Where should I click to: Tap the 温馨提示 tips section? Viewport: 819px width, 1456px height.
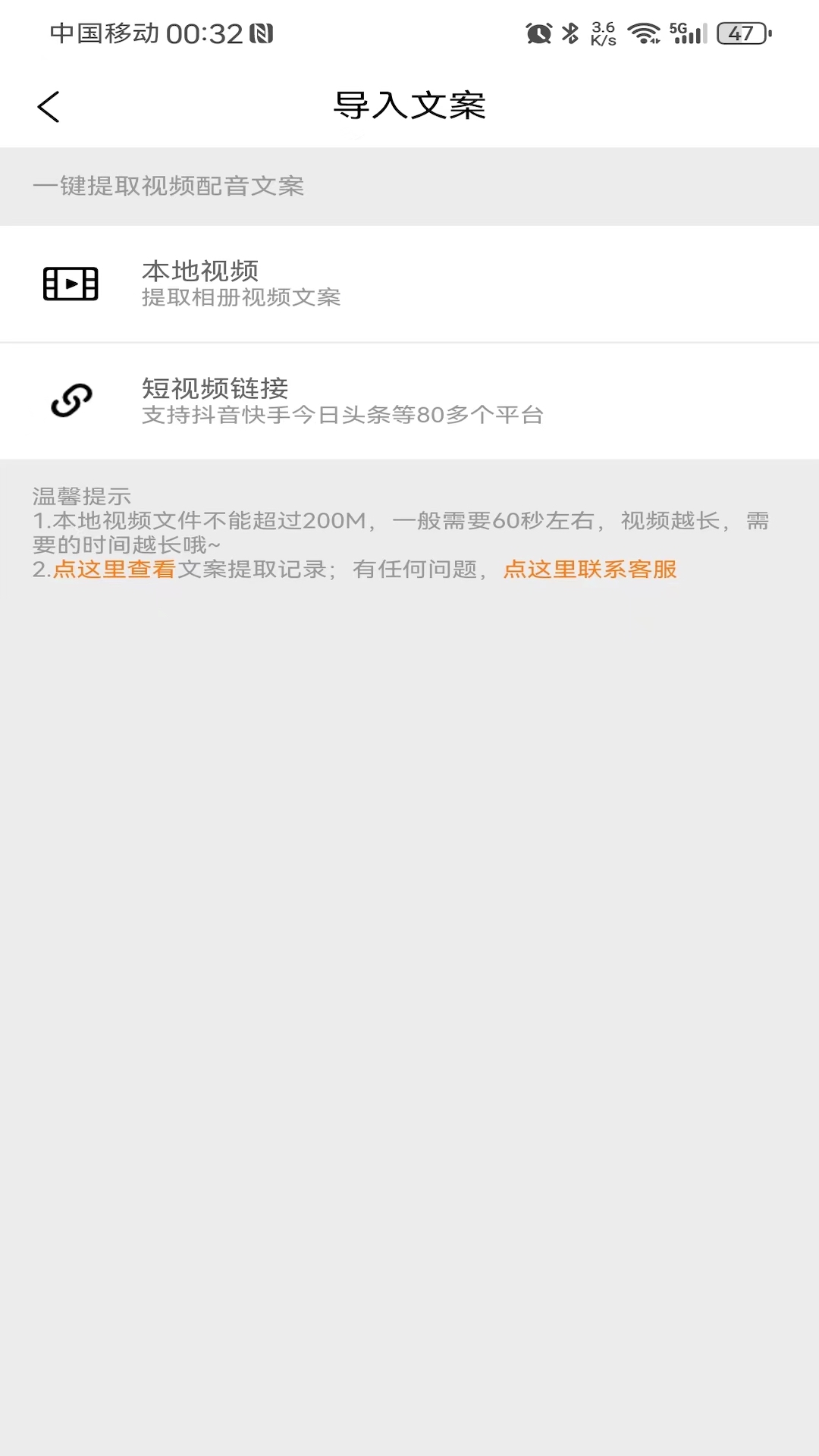click(82, 497)
